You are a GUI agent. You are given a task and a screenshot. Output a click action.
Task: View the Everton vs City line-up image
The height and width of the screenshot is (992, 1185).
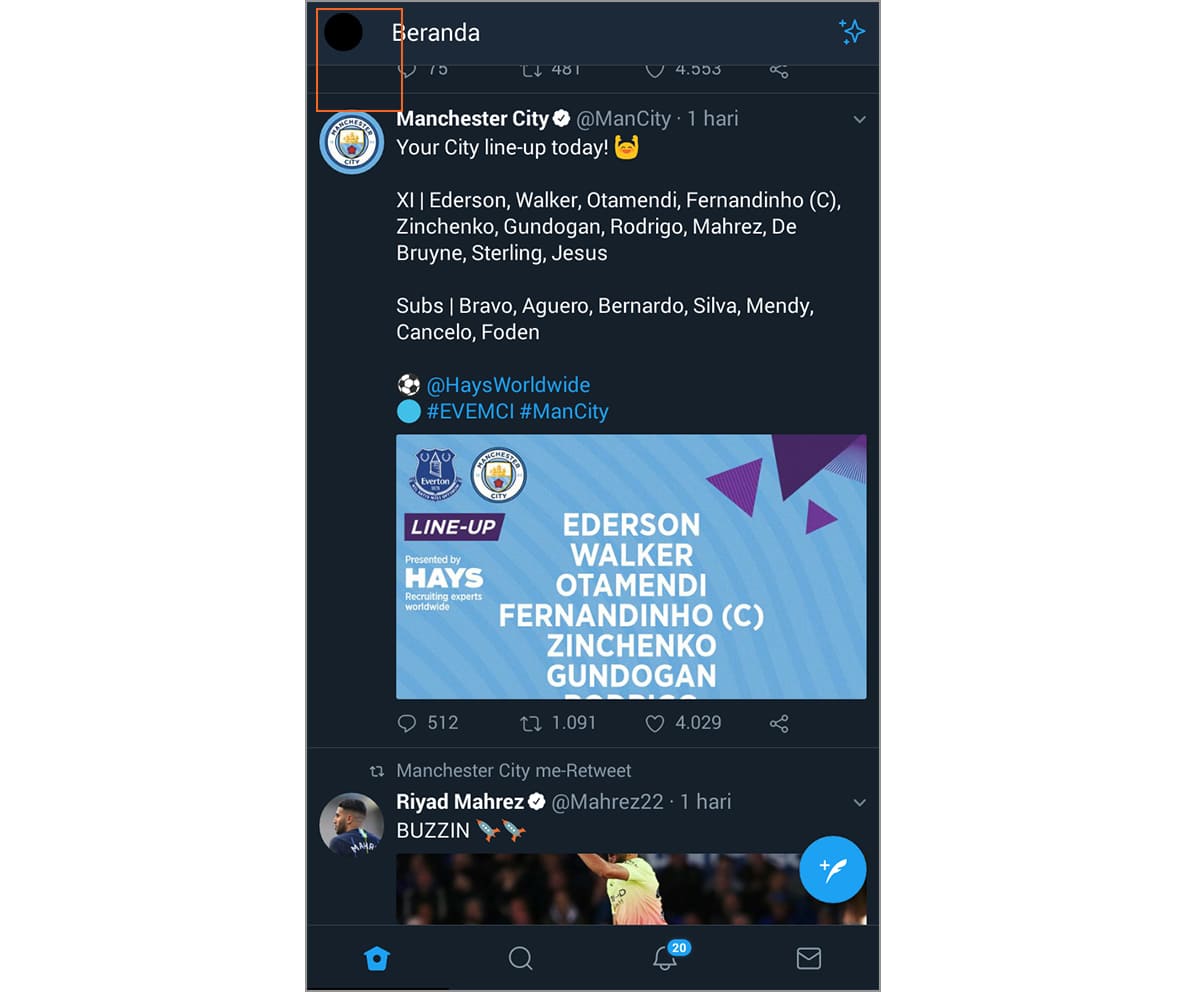[631, 566]
